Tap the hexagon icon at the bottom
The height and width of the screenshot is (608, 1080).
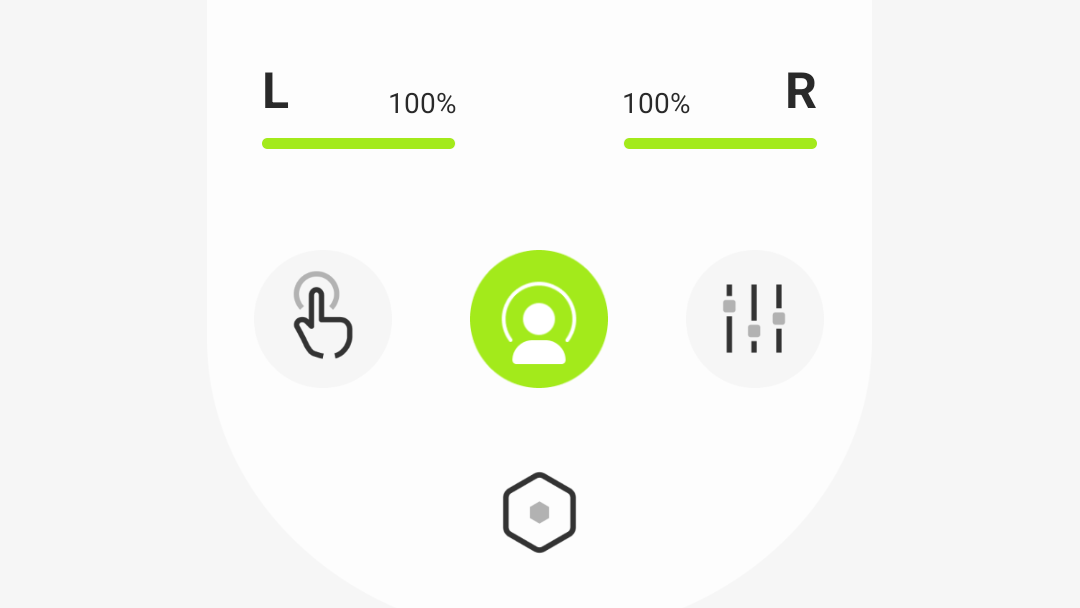(x=539, y=512)
